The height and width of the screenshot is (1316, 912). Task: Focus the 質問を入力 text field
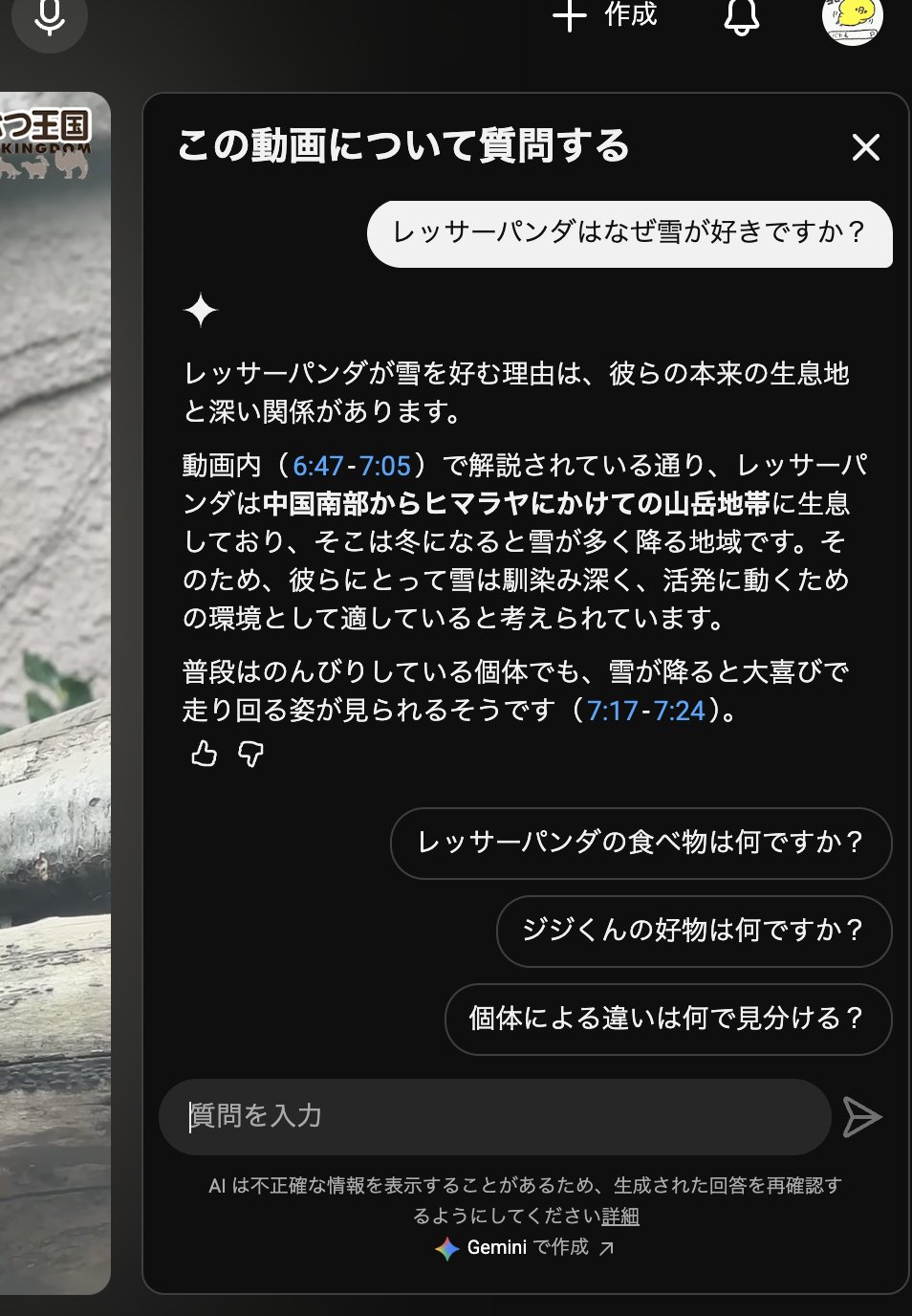coord(493,1116)
